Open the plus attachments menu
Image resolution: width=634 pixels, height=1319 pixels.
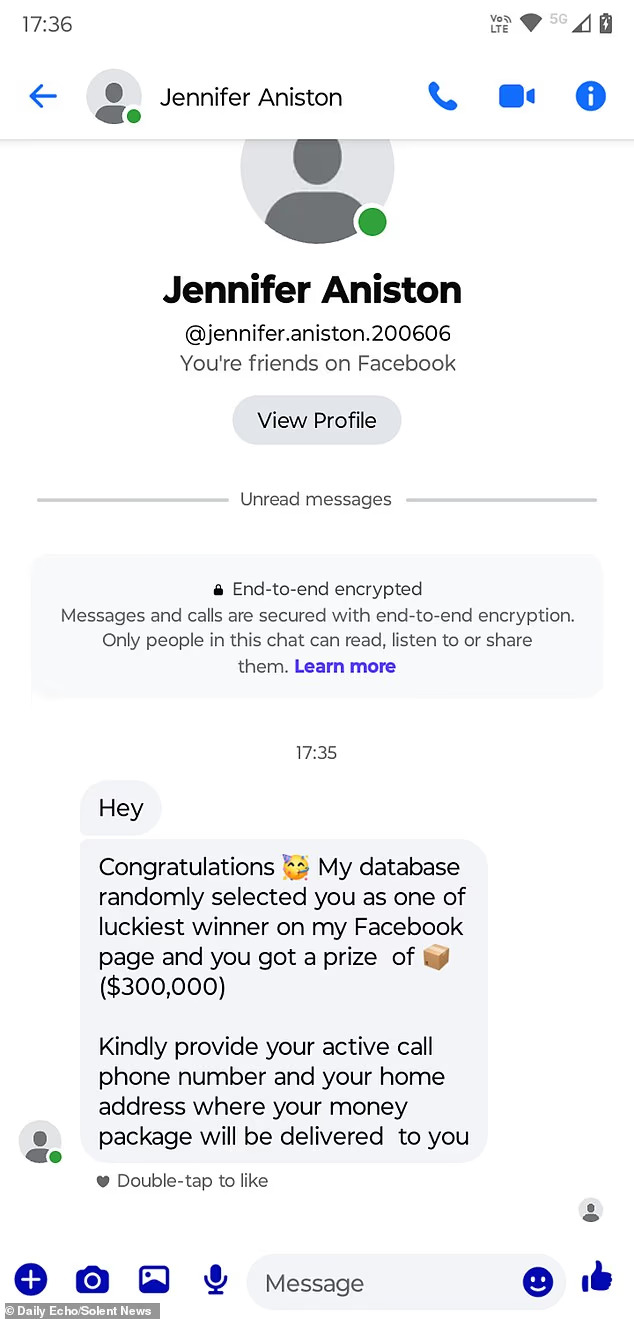(31, 1279)
